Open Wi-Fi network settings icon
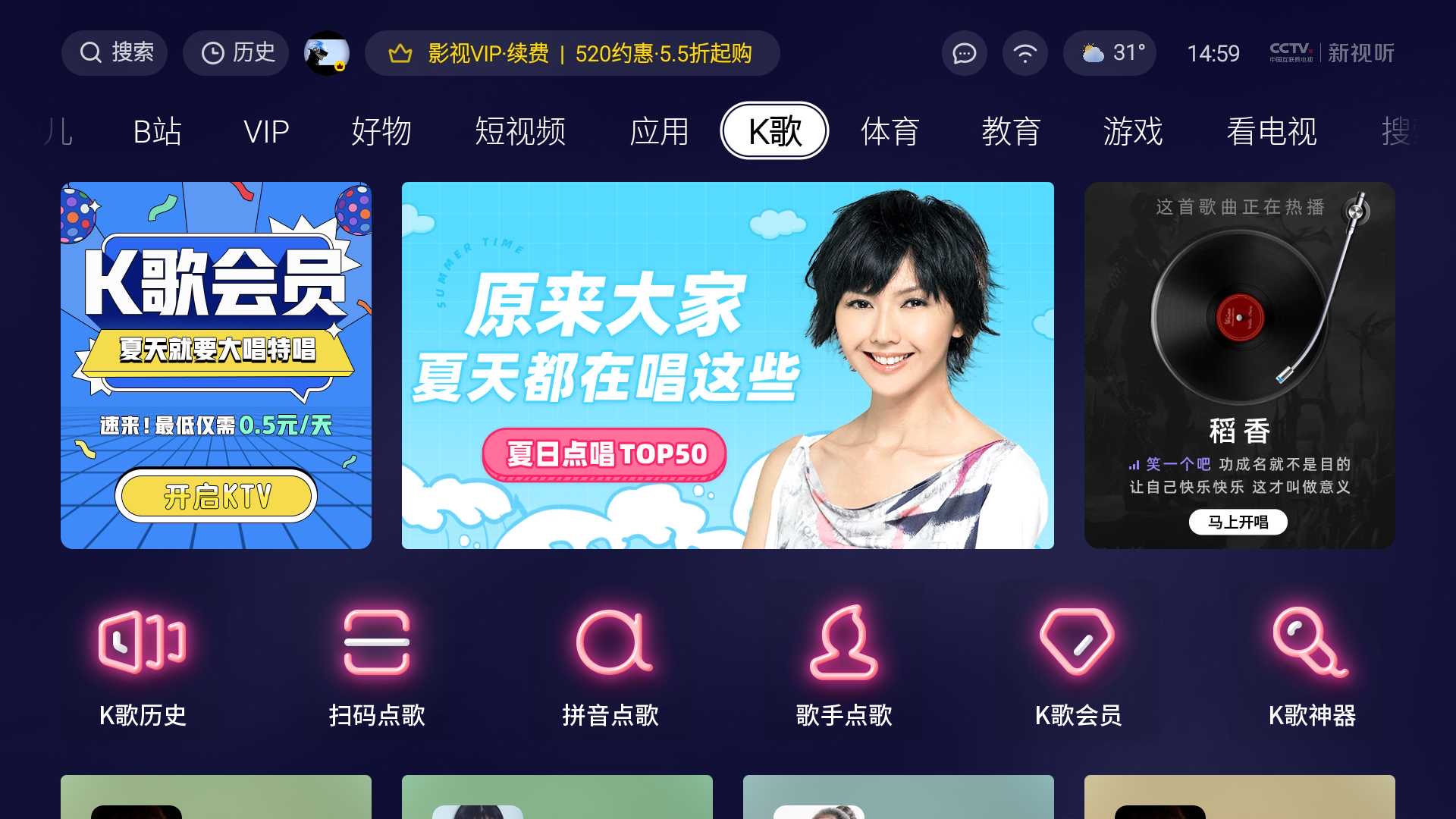 tap(1025, 53)
